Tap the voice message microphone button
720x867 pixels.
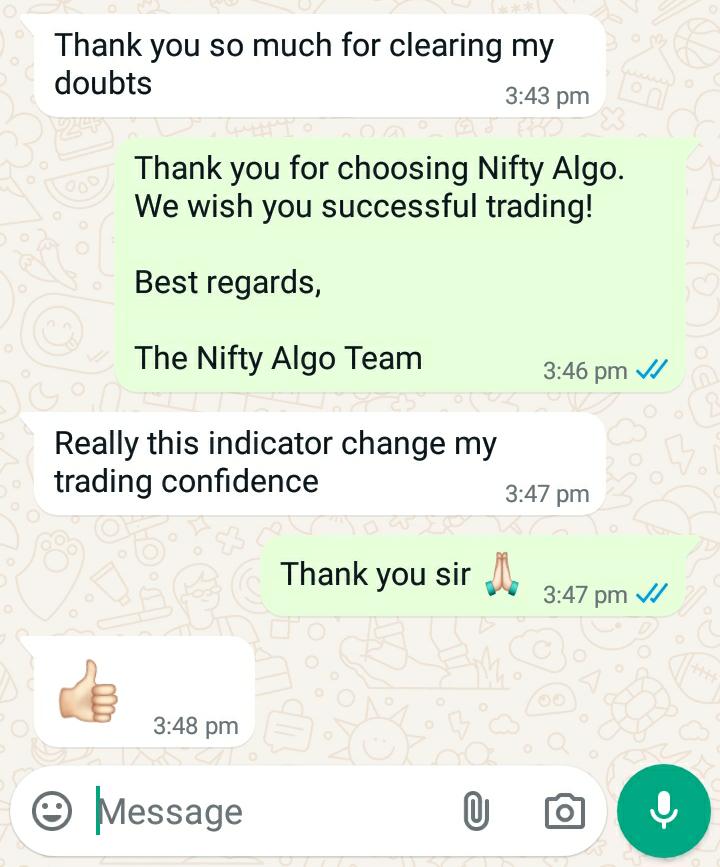pyautogui.click(x=663, y=811)
